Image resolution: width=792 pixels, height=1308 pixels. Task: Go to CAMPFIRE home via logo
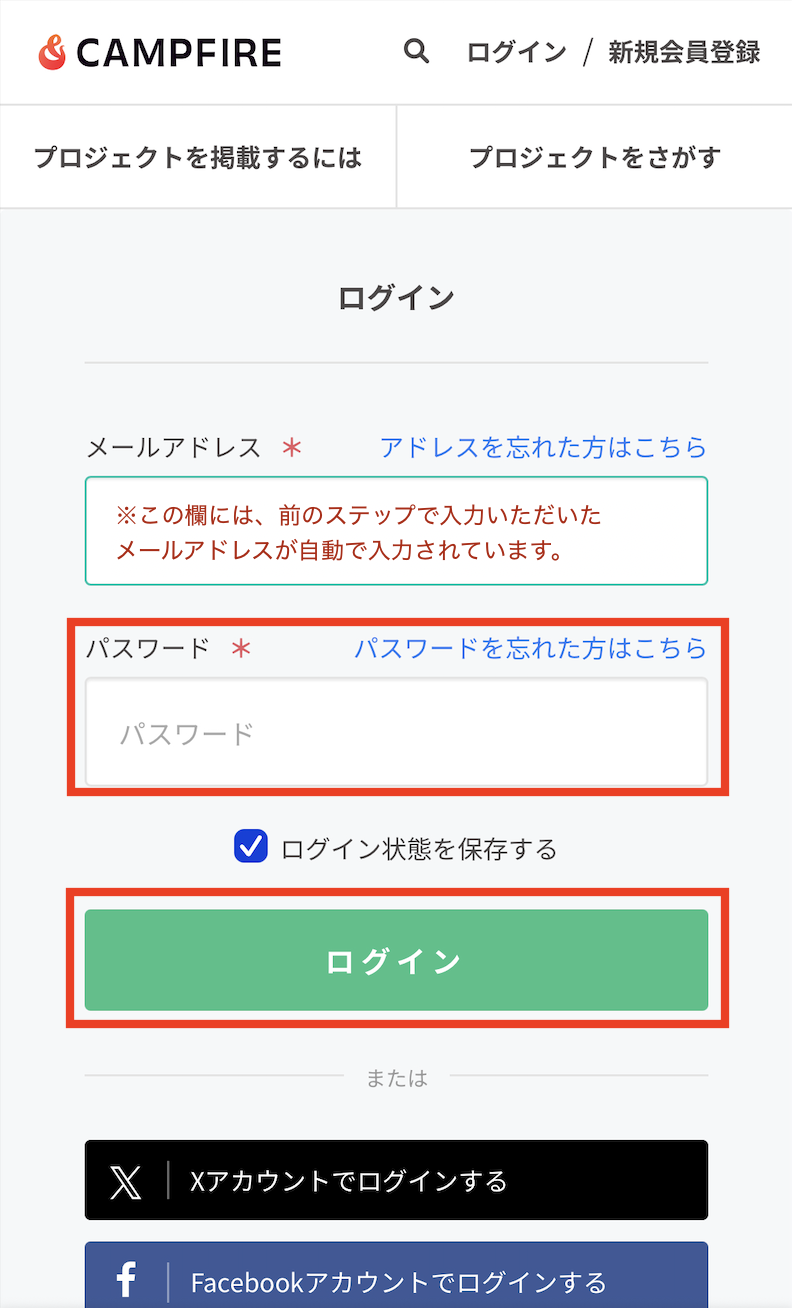click(160, 52)
